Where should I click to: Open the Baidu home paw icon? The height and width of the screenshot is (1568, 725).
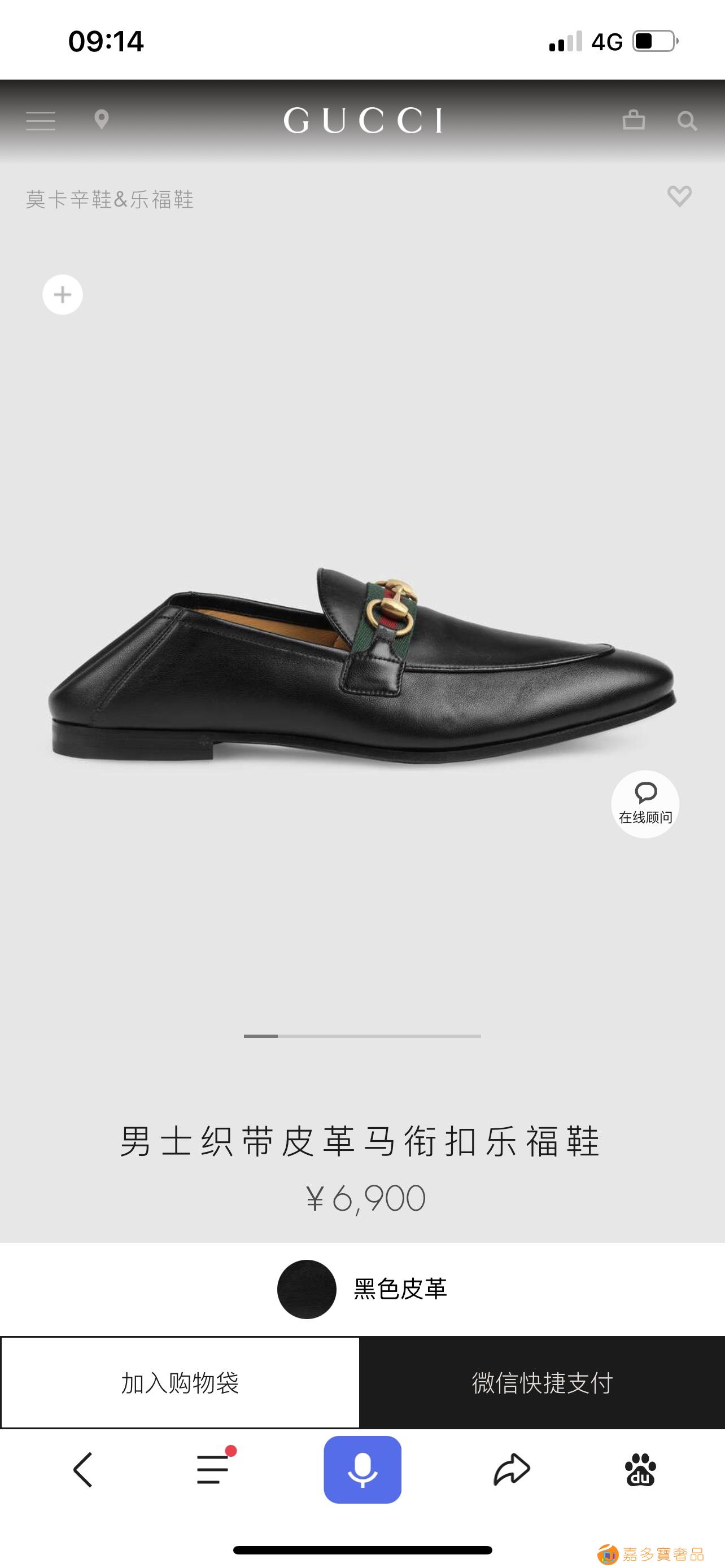[x=640, y=1469]
